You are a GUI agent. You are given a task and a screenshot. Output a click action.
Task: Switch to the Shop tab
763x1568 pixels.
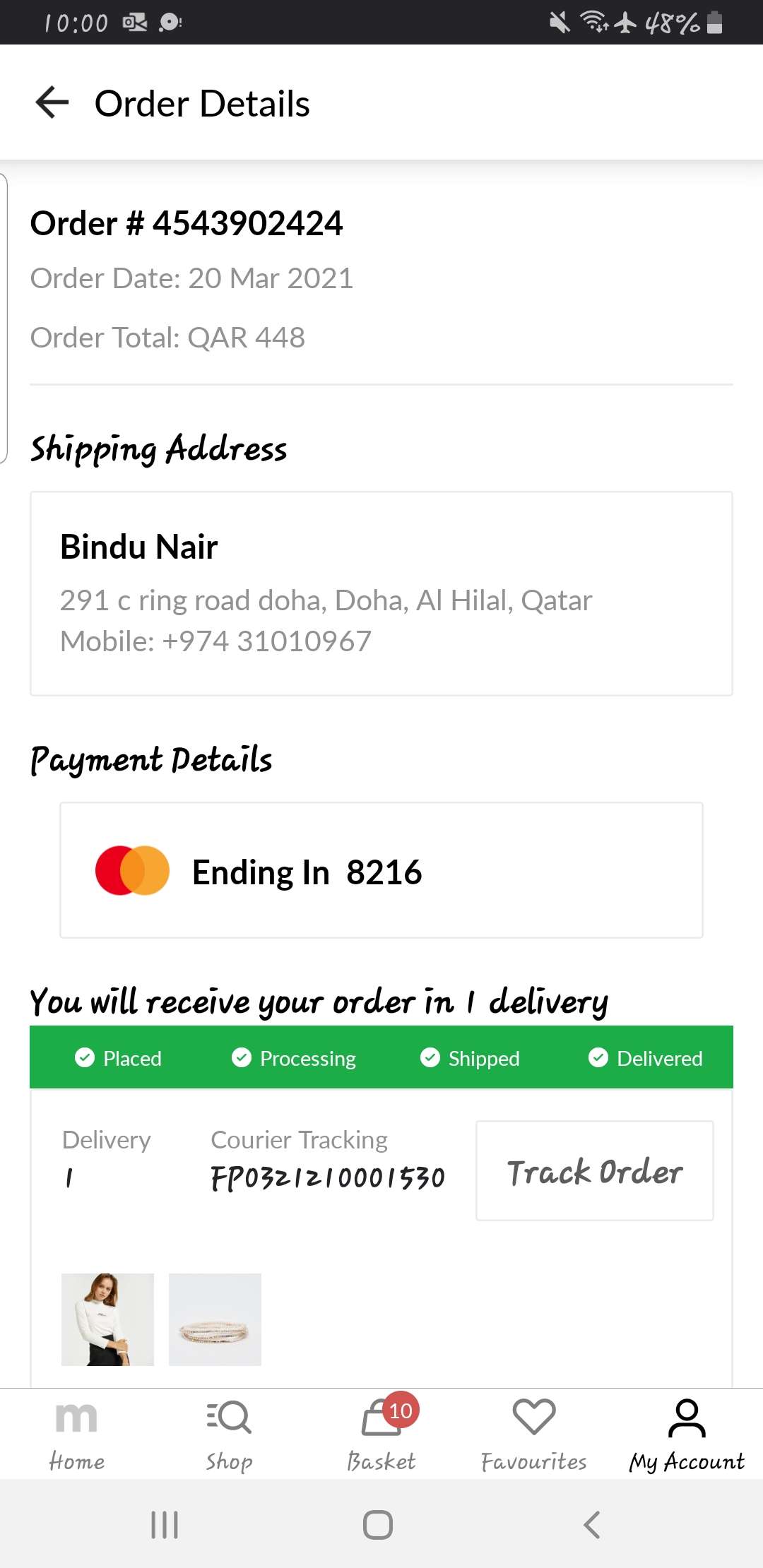coord(229,1434)
